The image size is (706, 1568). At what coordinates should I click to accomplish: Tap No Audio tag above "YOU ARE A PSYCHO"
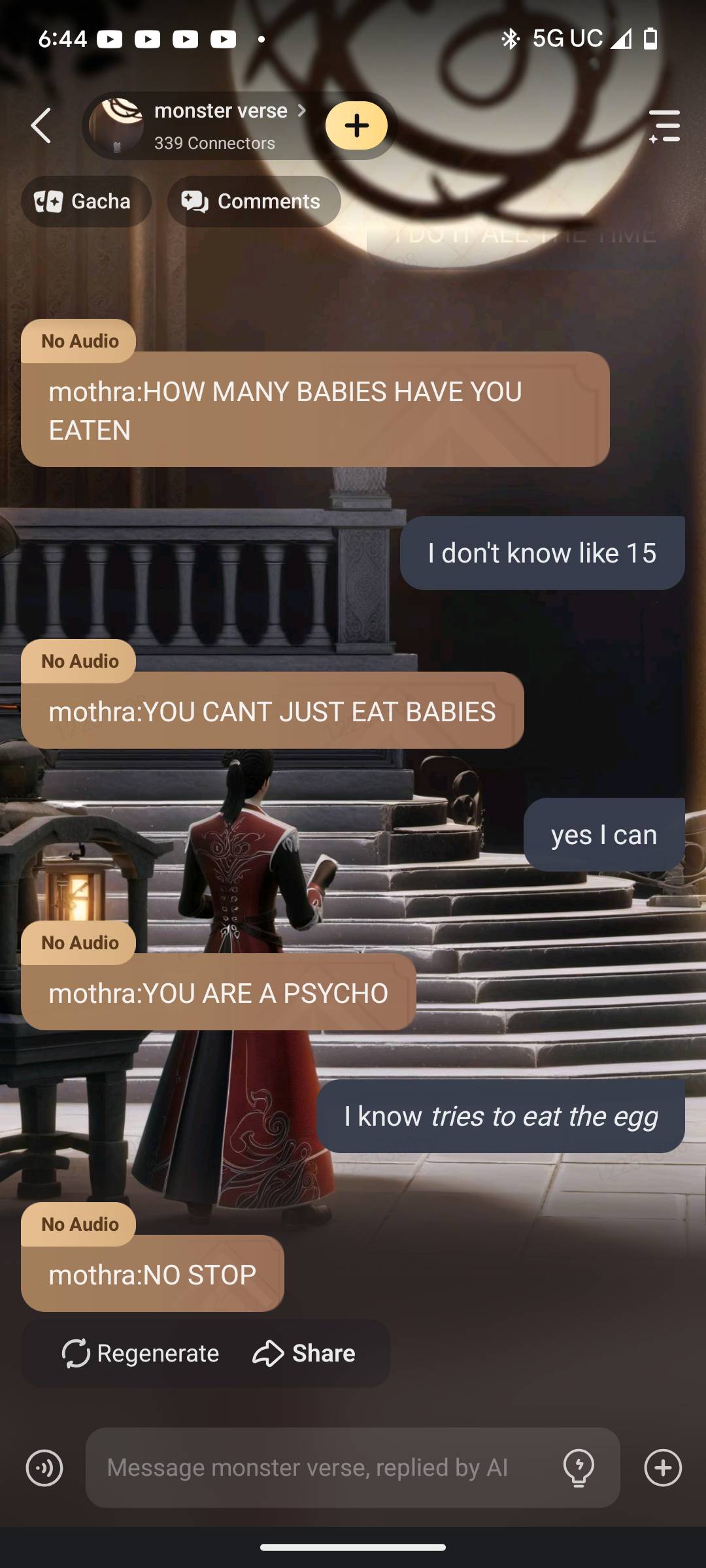[79, 943]
